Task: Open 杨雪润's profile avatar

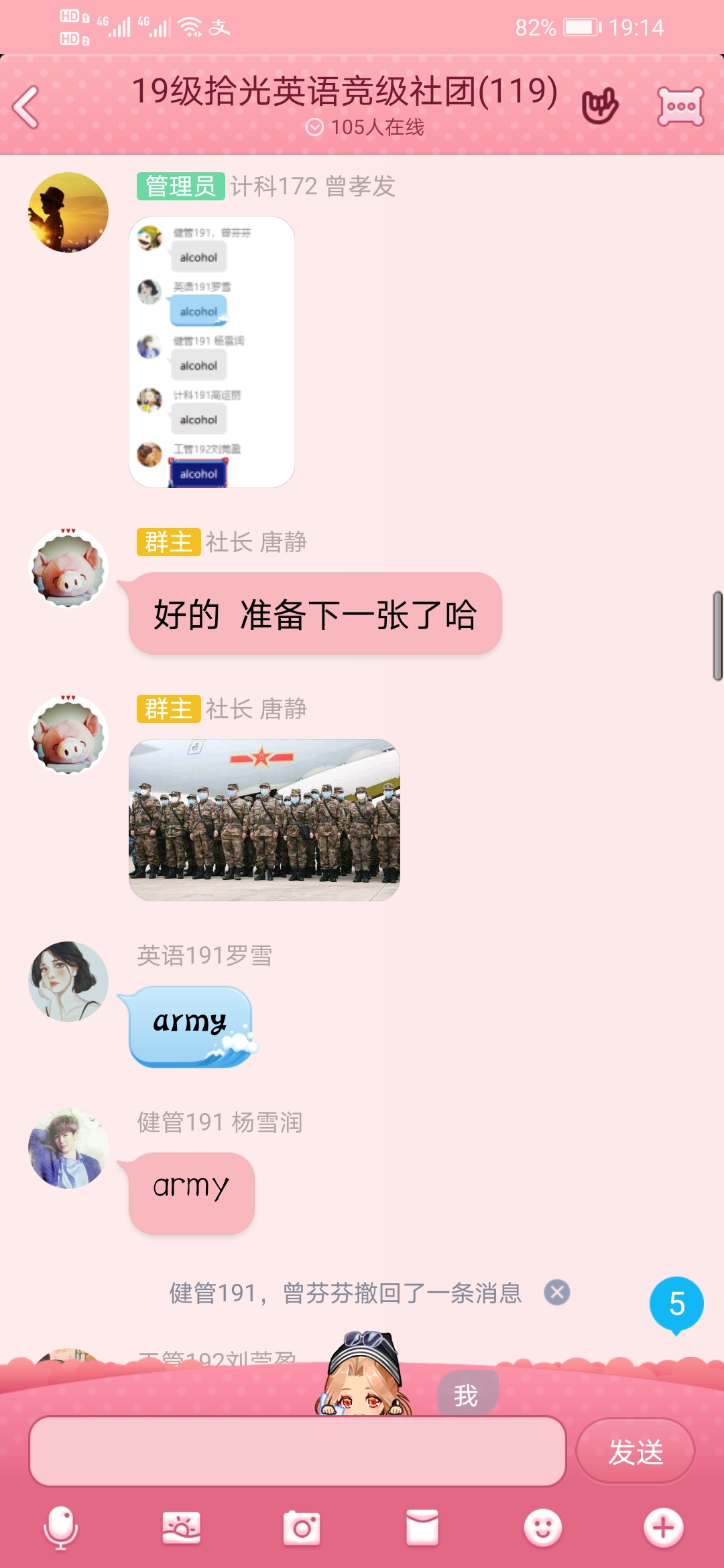Action: pos(68,1149)
